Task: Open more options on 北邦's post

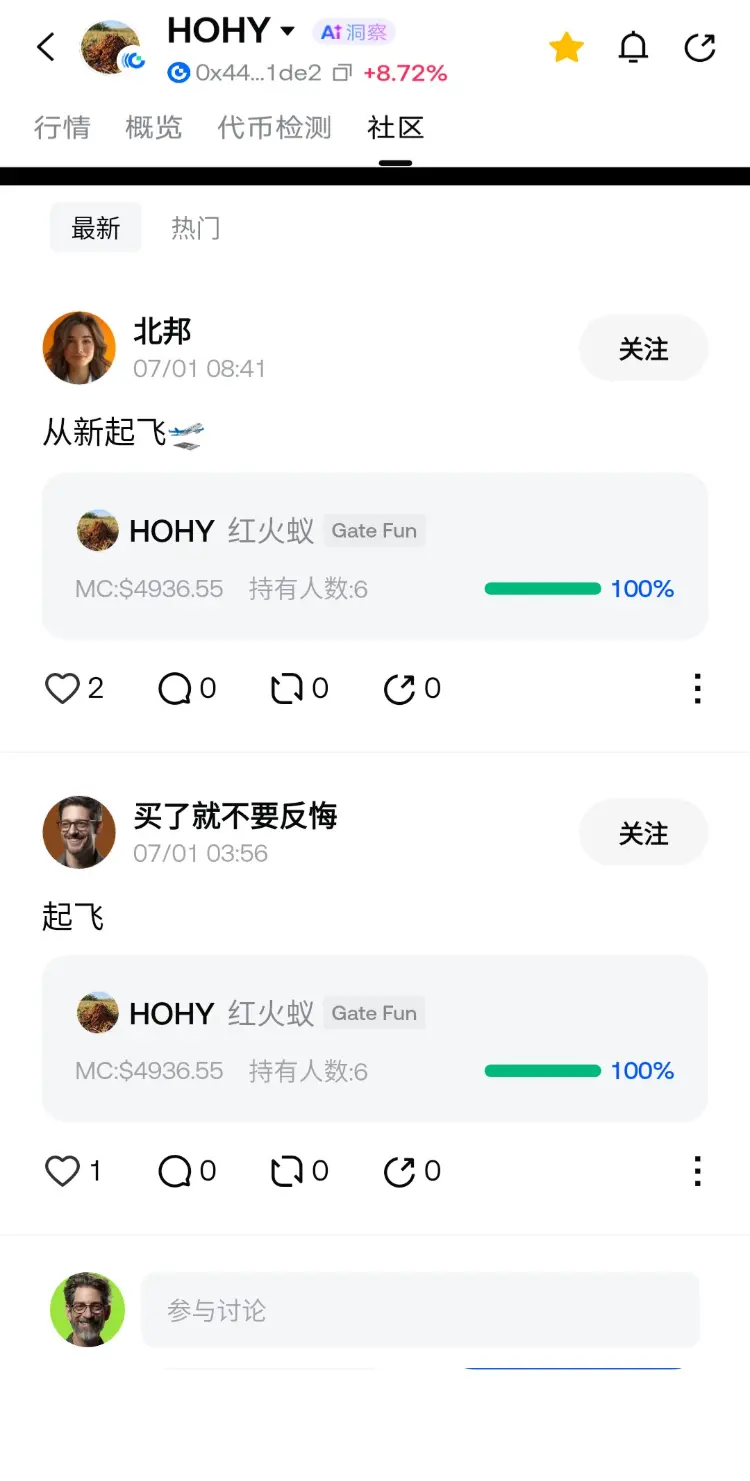Action: (x=698, y=688)
